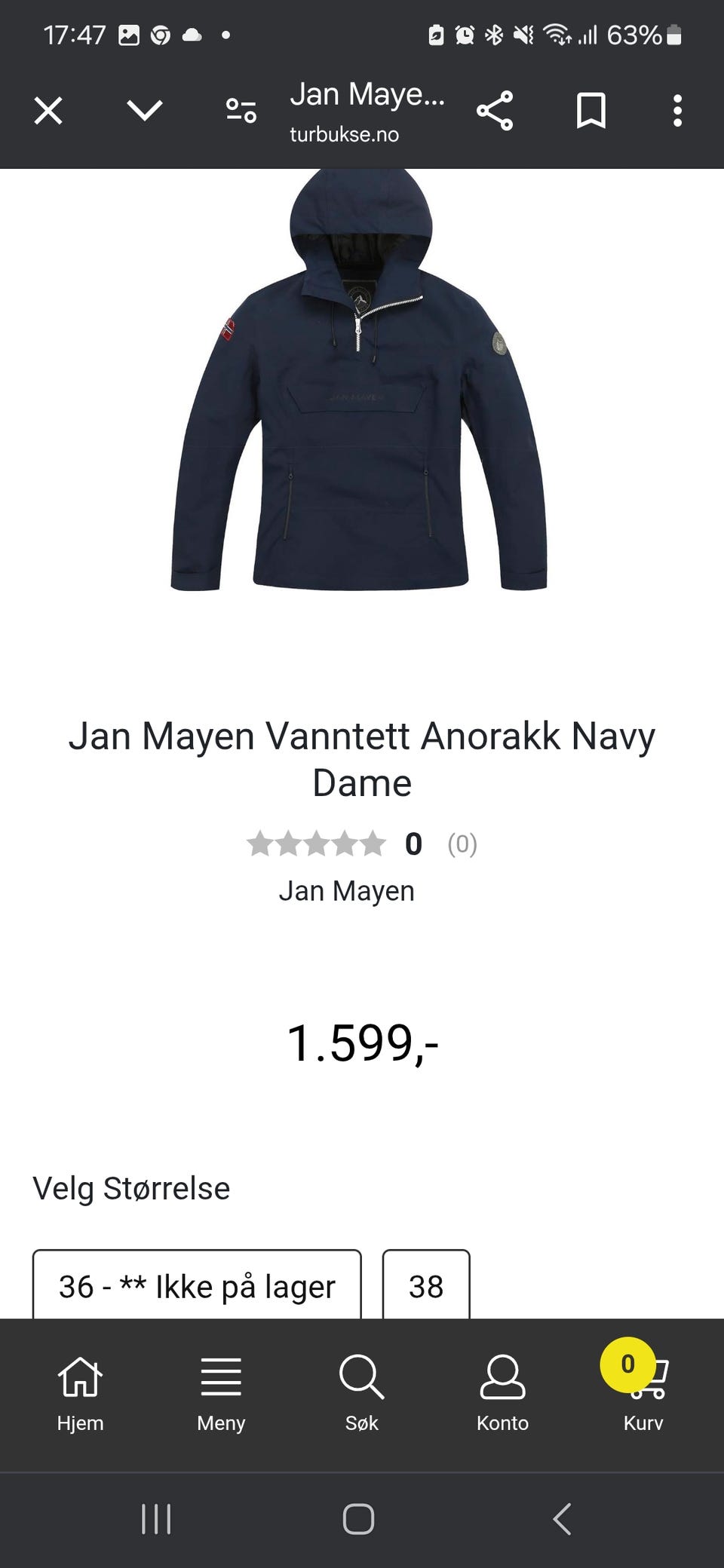Choose size 36 marked Ikke på lager
This screenshot has height=1568, width=724.
[197, 1286]
